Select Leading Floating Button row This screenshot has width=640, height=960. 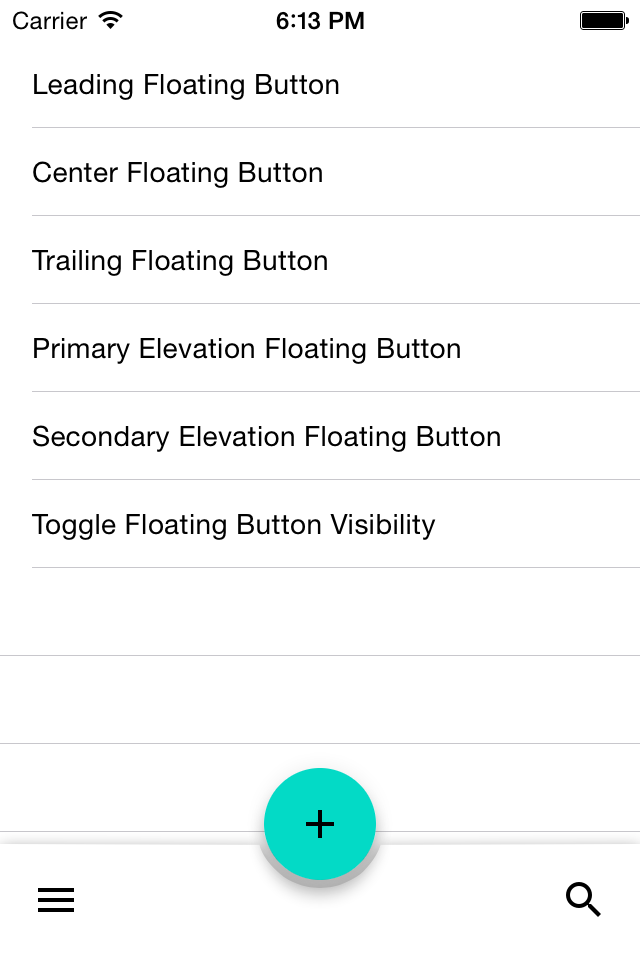click(186, 85)
